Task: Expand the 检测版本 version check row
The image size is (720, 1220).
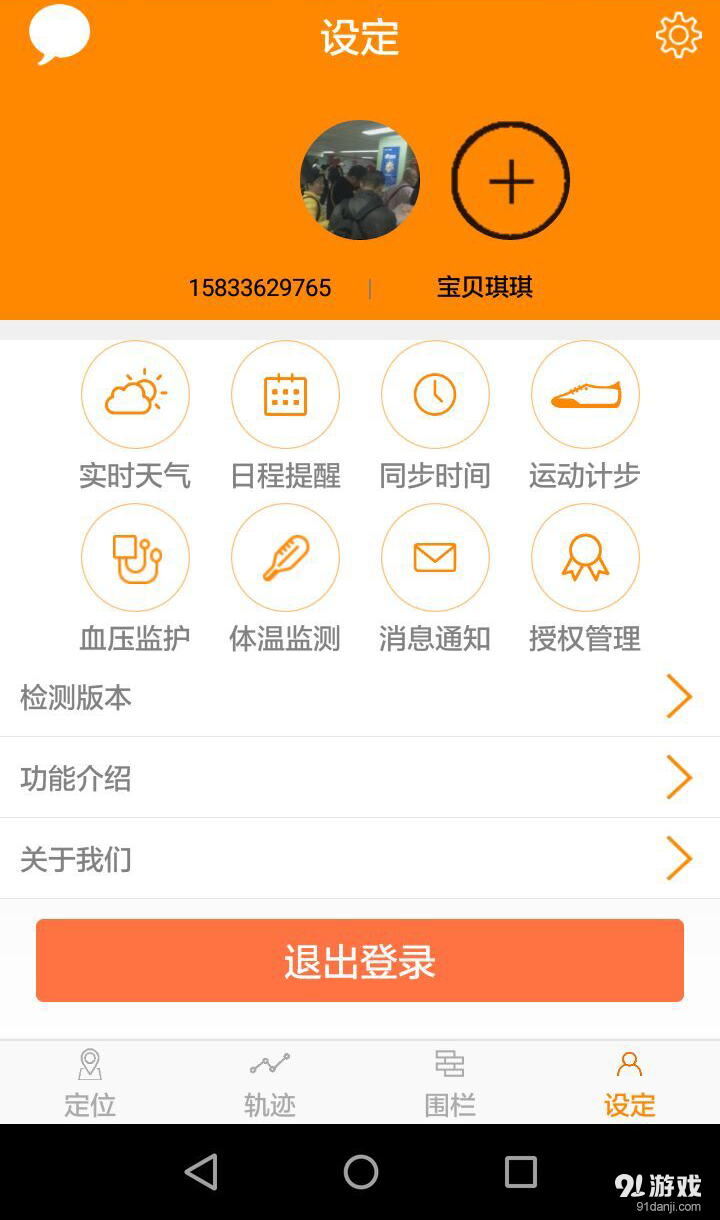Action: click(x=360, y=697)
